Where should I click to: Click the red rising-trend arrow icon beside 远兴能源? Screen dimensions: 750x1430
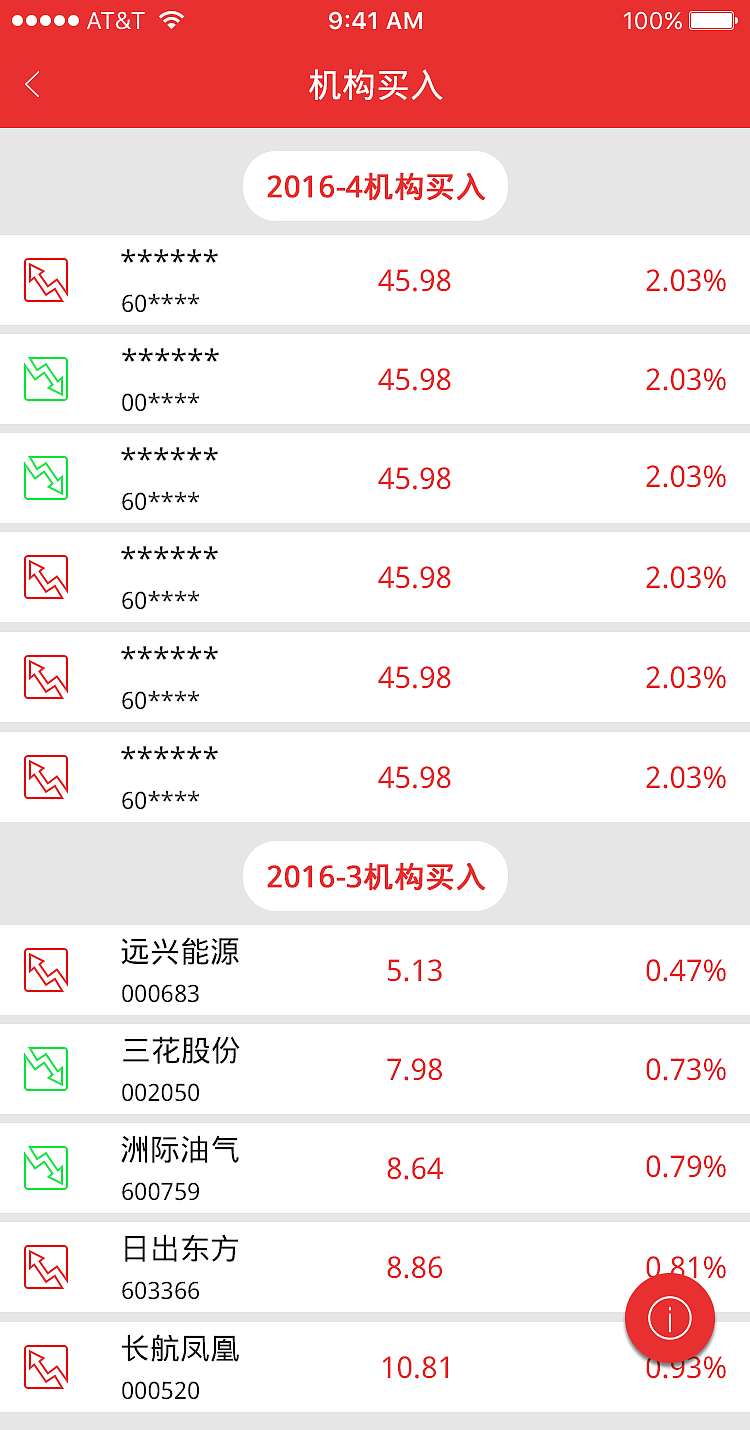coord(45,968)
